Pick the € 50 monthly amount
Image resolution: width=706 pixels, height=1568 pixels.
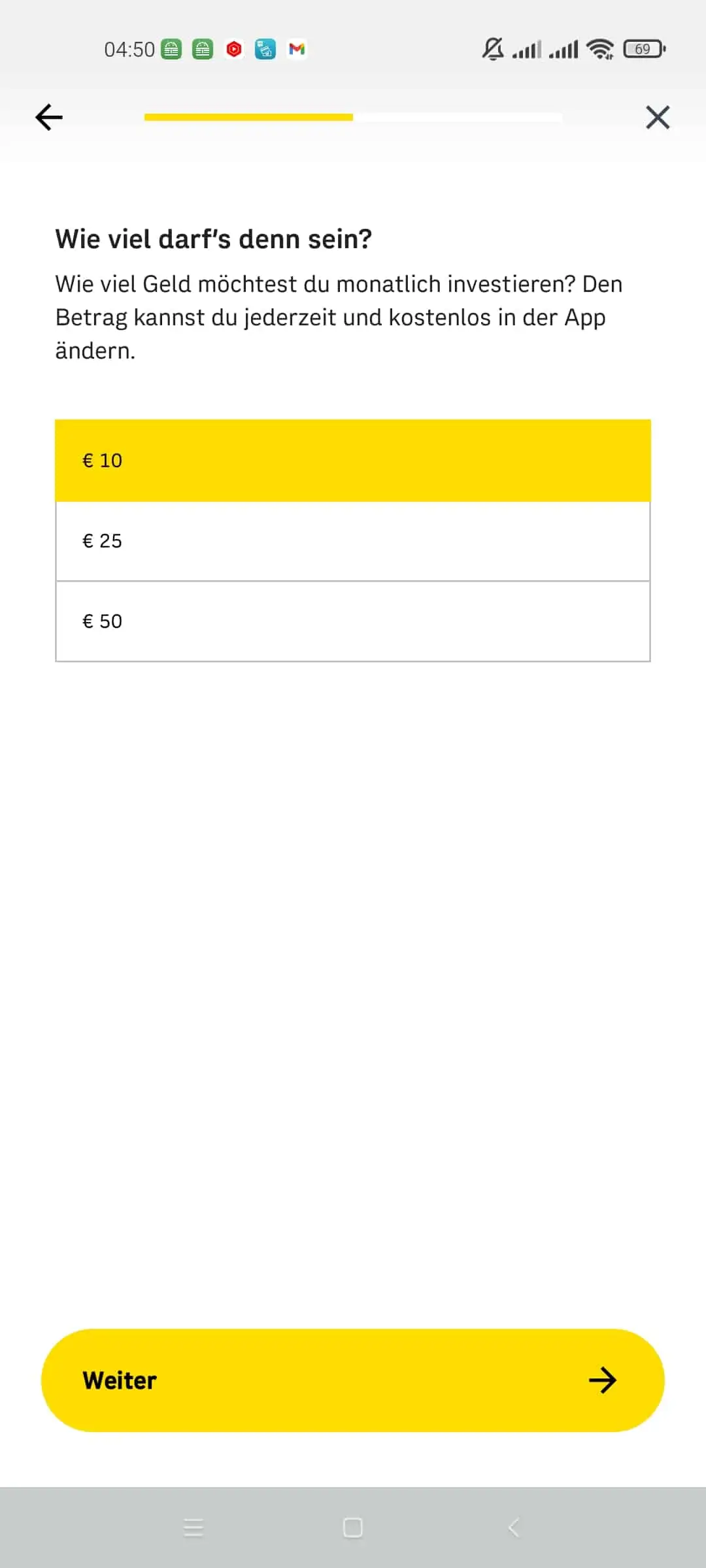(353, 621)
